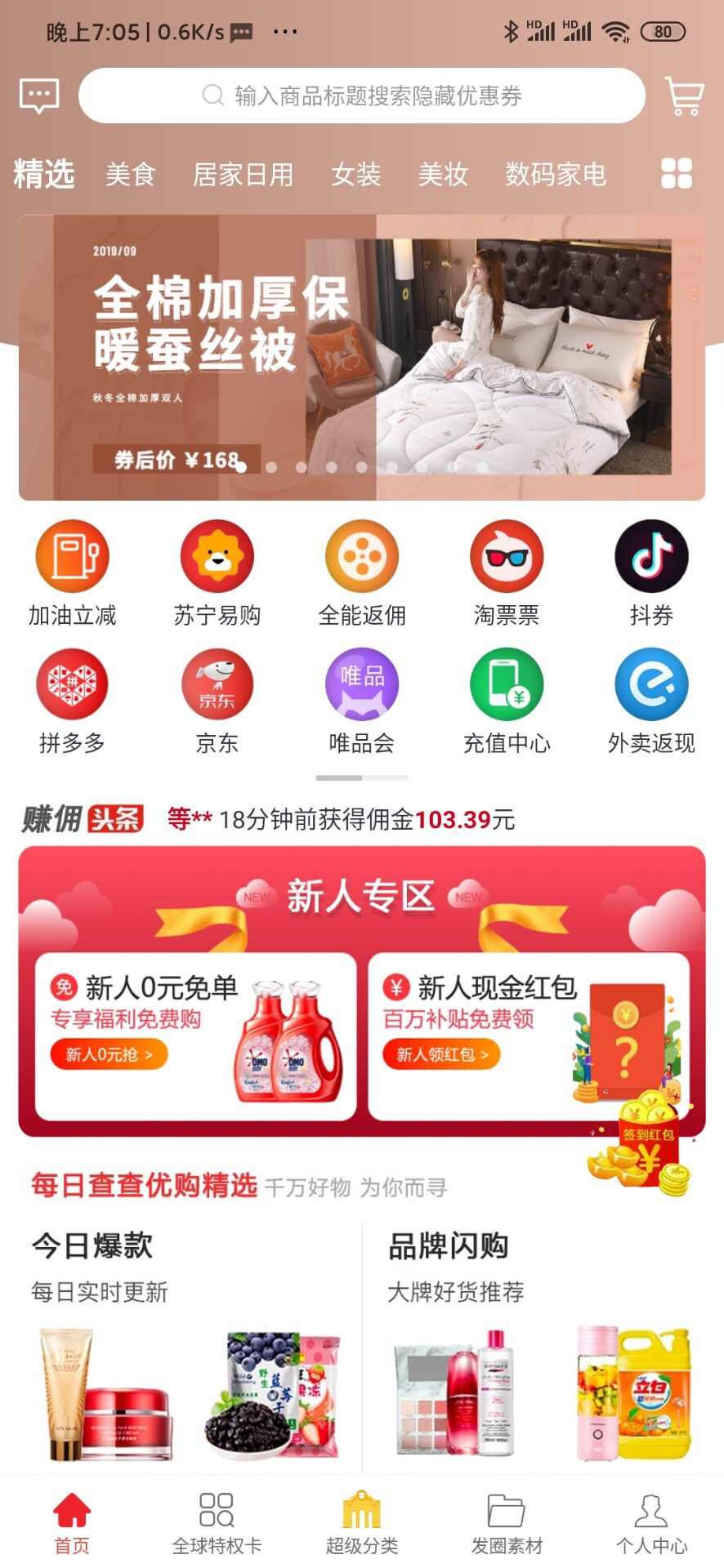
Task: Switch to the 美食 category tab
Action: pos(130,174)
